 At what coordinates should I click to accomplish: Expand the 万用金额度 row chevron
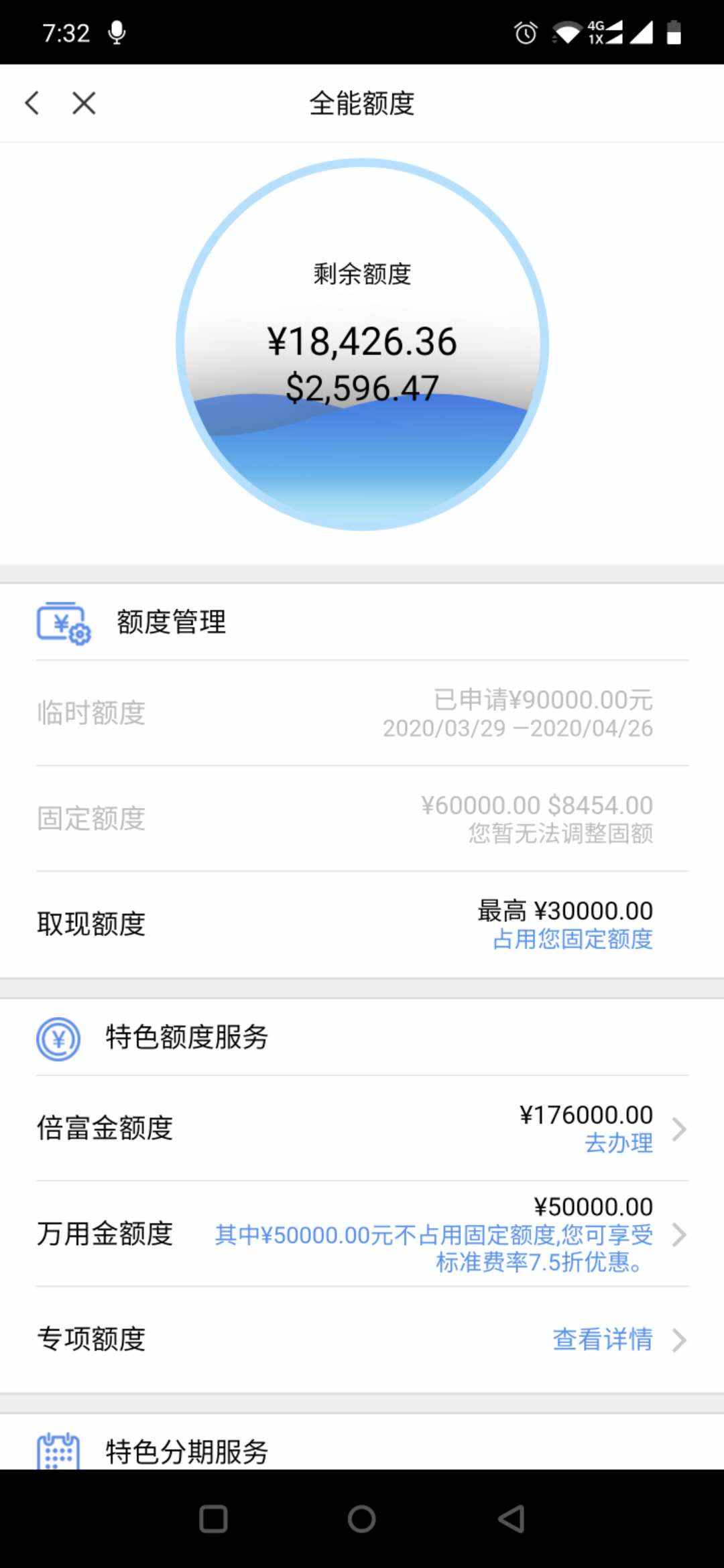[x=680, y=1235]
